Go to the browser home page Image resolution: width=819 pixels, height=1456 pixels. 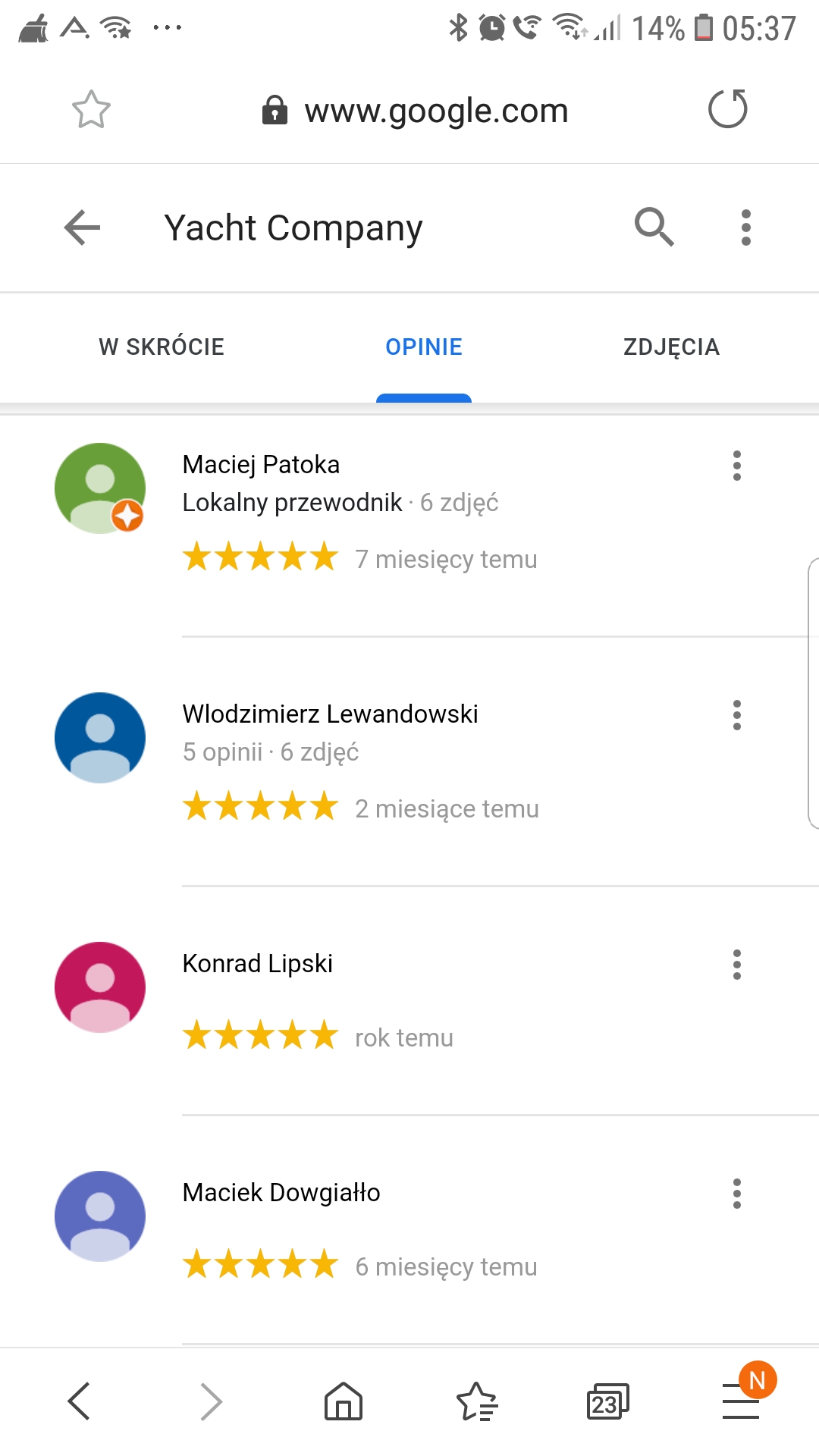pyautogui.click(x=344, y=1401)
